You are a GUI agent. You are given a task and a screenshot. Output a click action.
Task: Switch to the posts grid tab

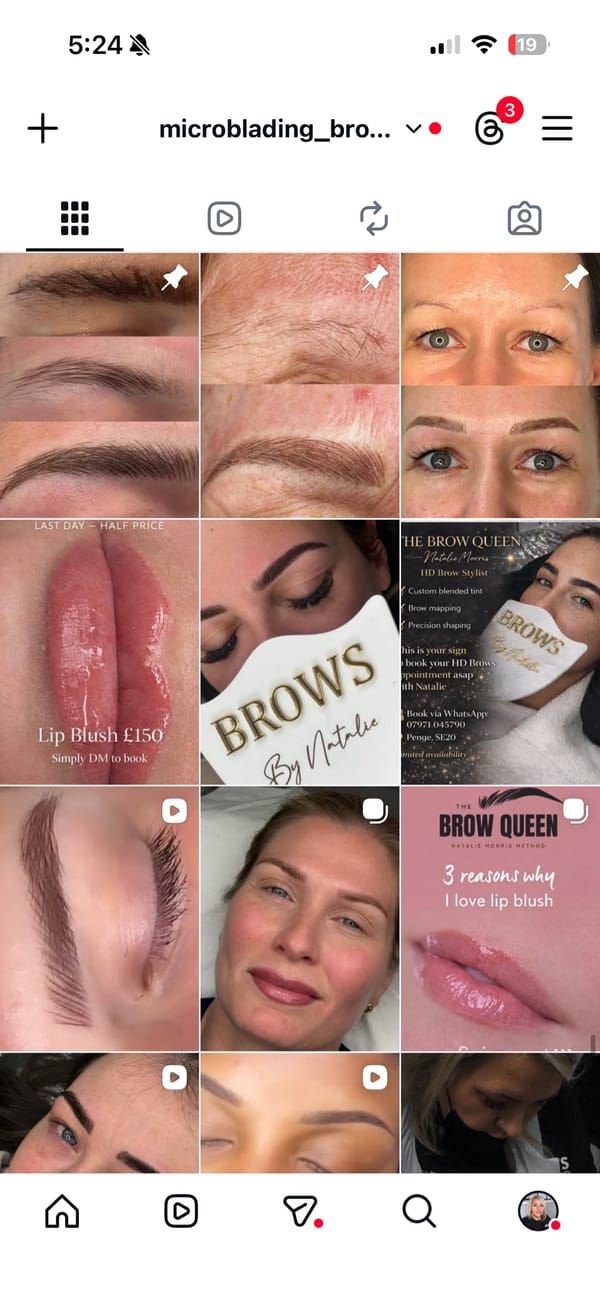point(75,218)
